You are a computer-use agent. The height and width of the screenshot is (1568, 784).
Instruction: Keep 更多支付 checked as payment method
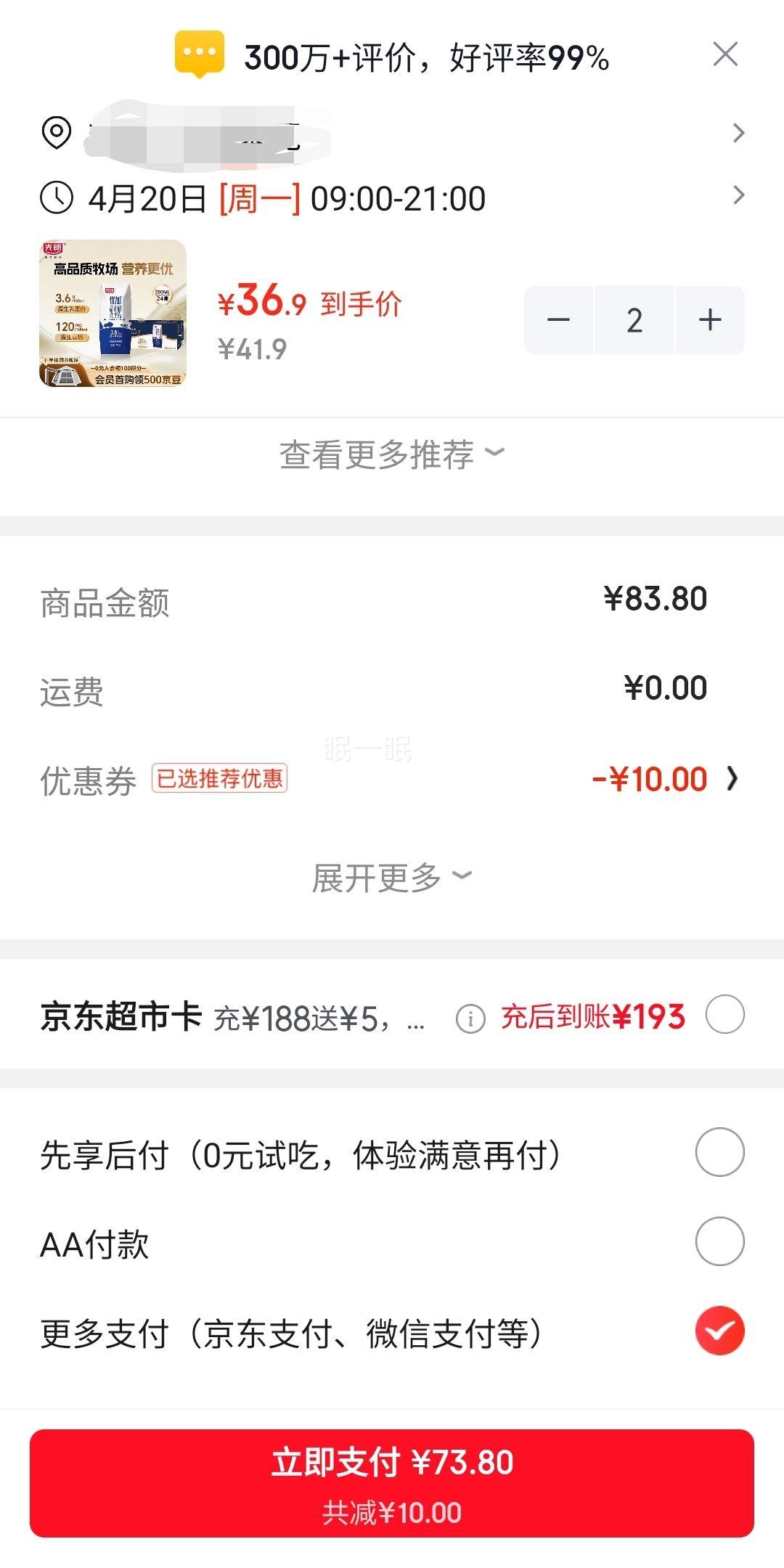pos(720,1334)
